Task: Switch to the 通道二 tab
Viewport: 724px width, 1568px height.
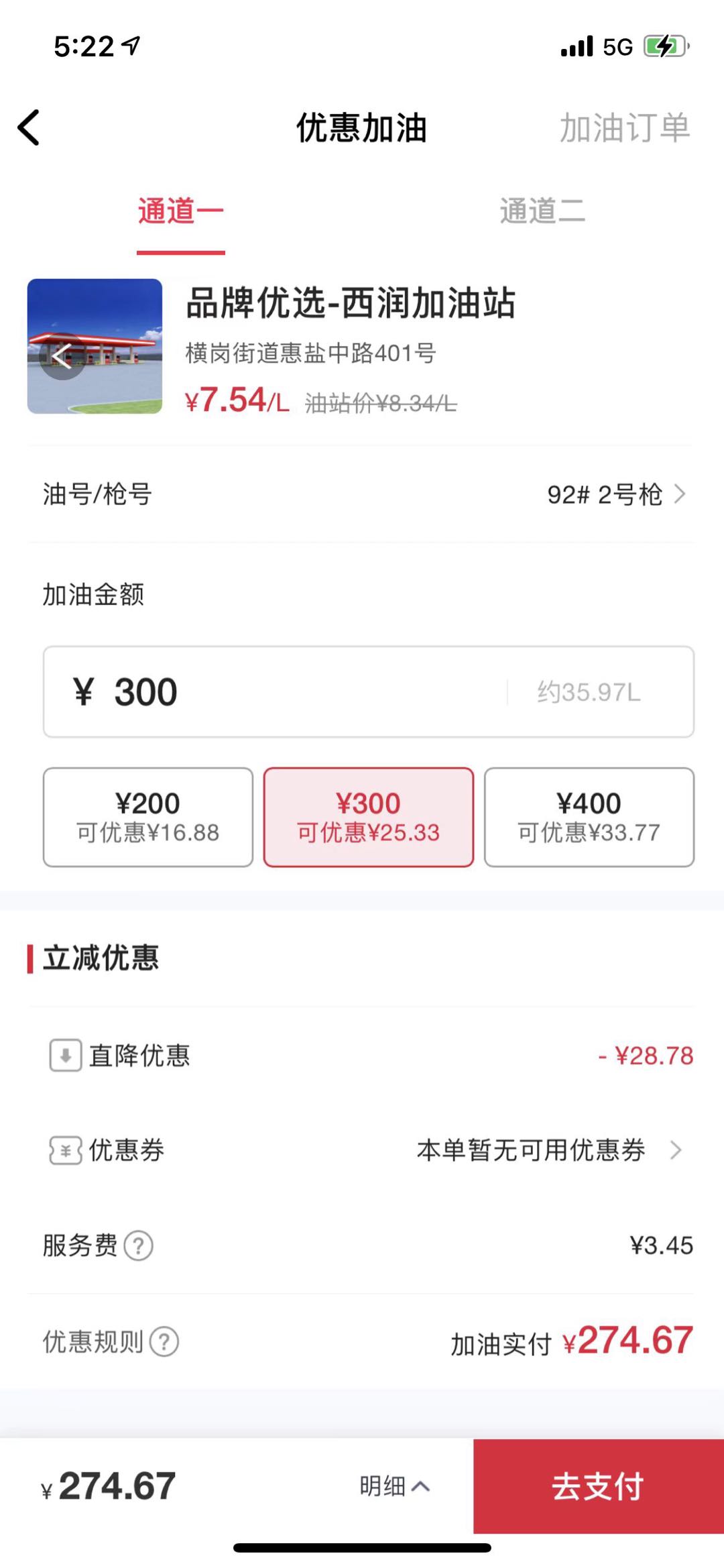Action: tap(542, 212)
